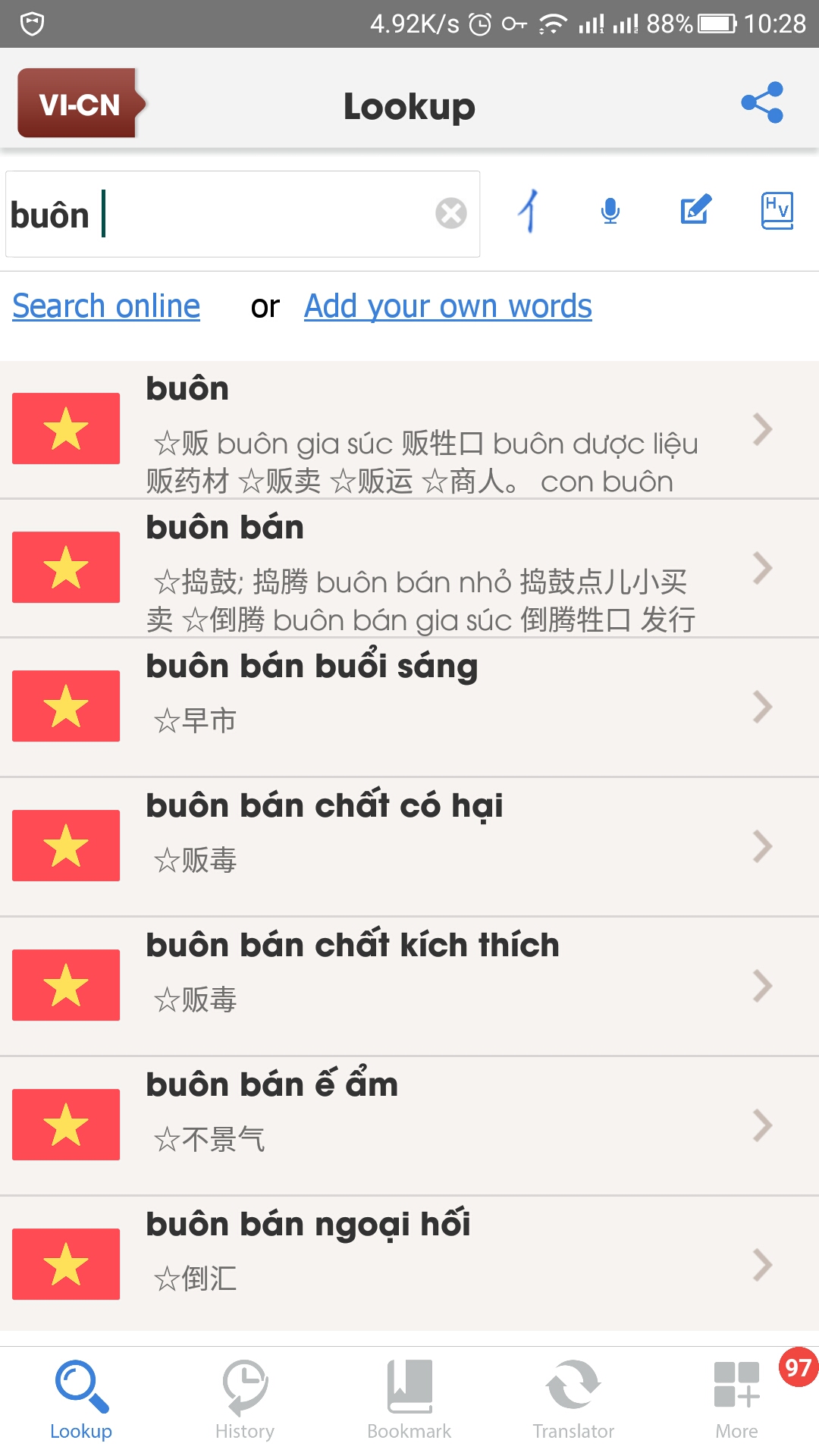Image resolution: width=819 pixels, height=1456 pixels.
Task: Open Add your own words
Action: point(447,306)
